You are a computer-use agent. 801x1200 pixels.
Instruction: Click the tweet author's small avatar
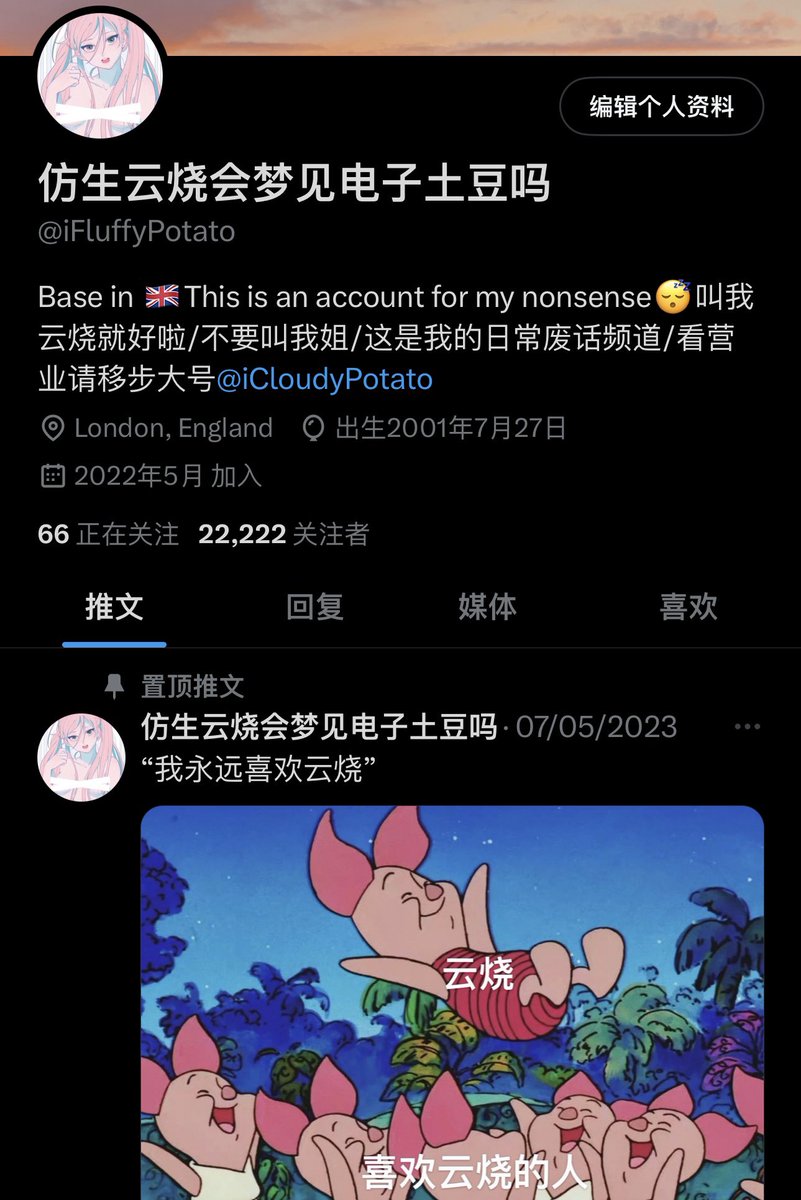click(x=81, y=755)
